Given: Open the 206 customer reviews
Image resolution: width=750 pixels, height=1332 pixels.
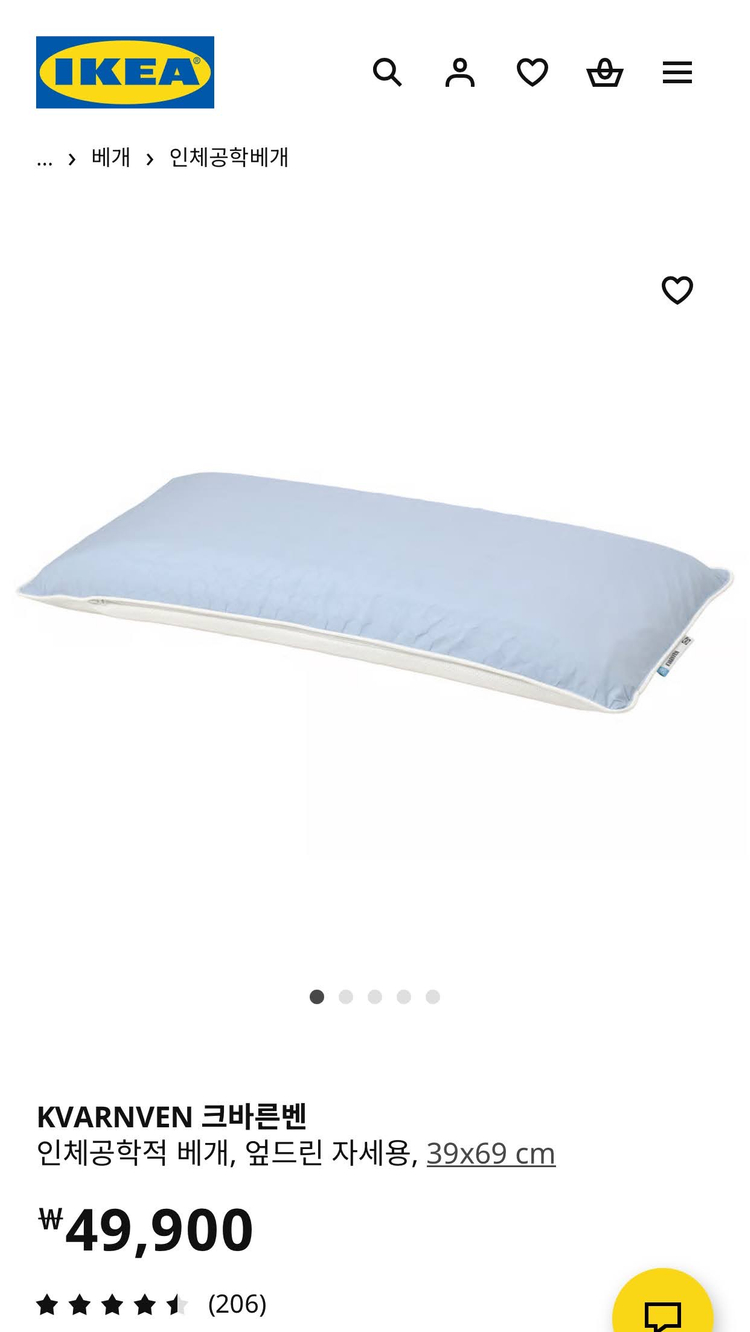Looking at the screenshot, I should [237, 1304].
